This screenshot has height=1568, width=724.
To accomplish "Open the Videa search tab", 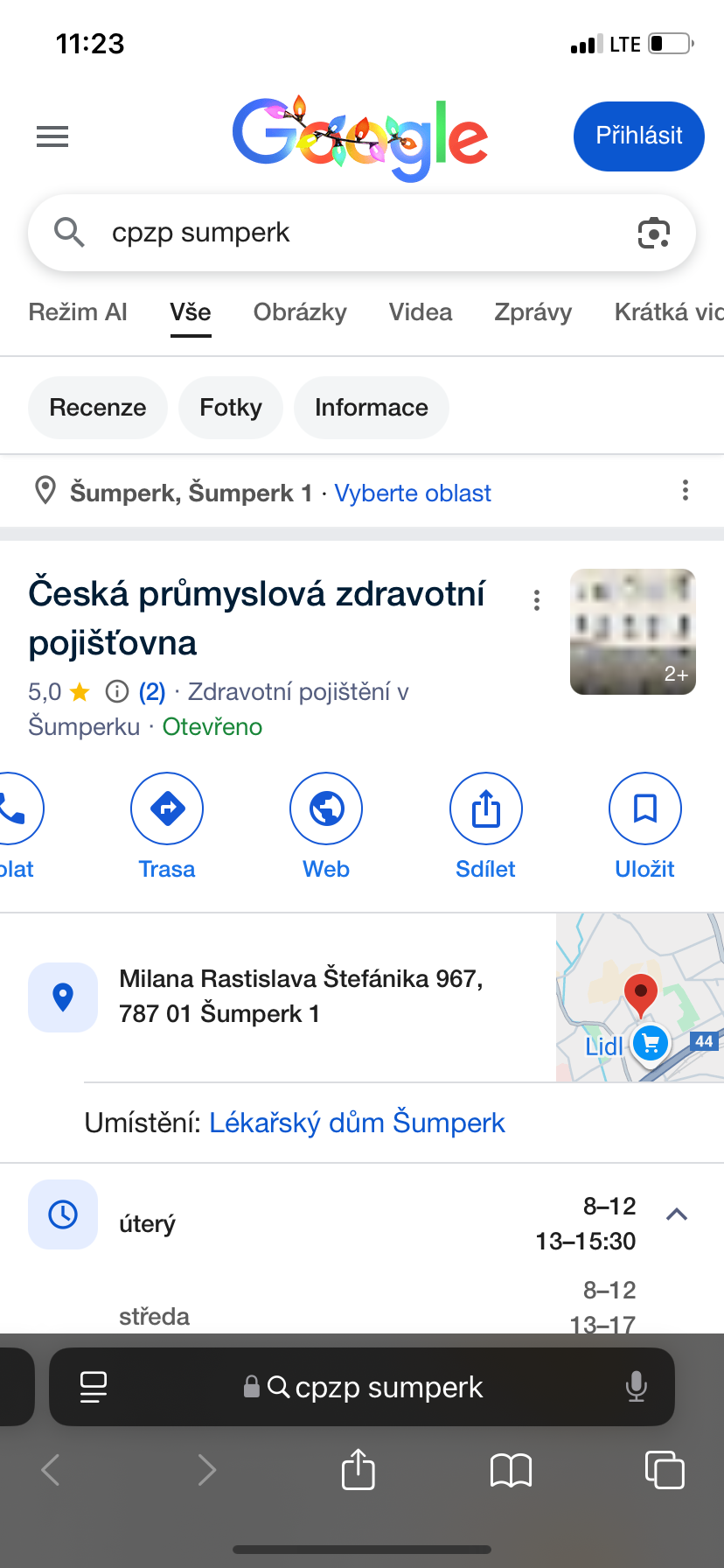I will coord(420,311).
